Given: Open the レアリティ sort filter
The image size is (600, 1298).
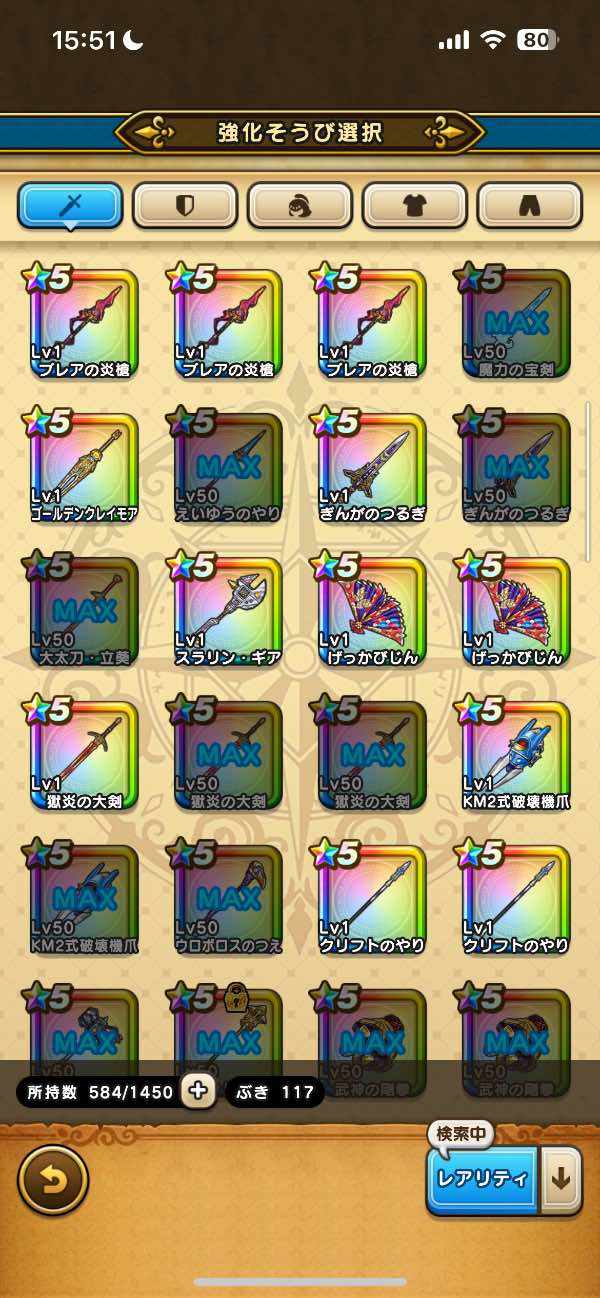Looking at the screenshot, I should pyautogui.click(x=483, y=1179).
